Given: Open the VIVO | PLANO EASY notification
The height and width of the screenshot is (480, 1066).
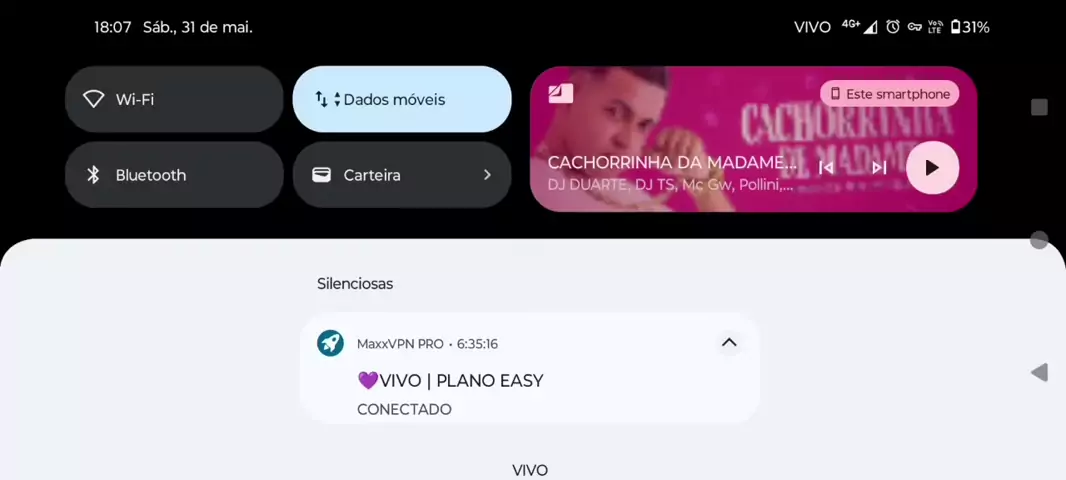Looking at the screenshot, I should pos(500,382).
